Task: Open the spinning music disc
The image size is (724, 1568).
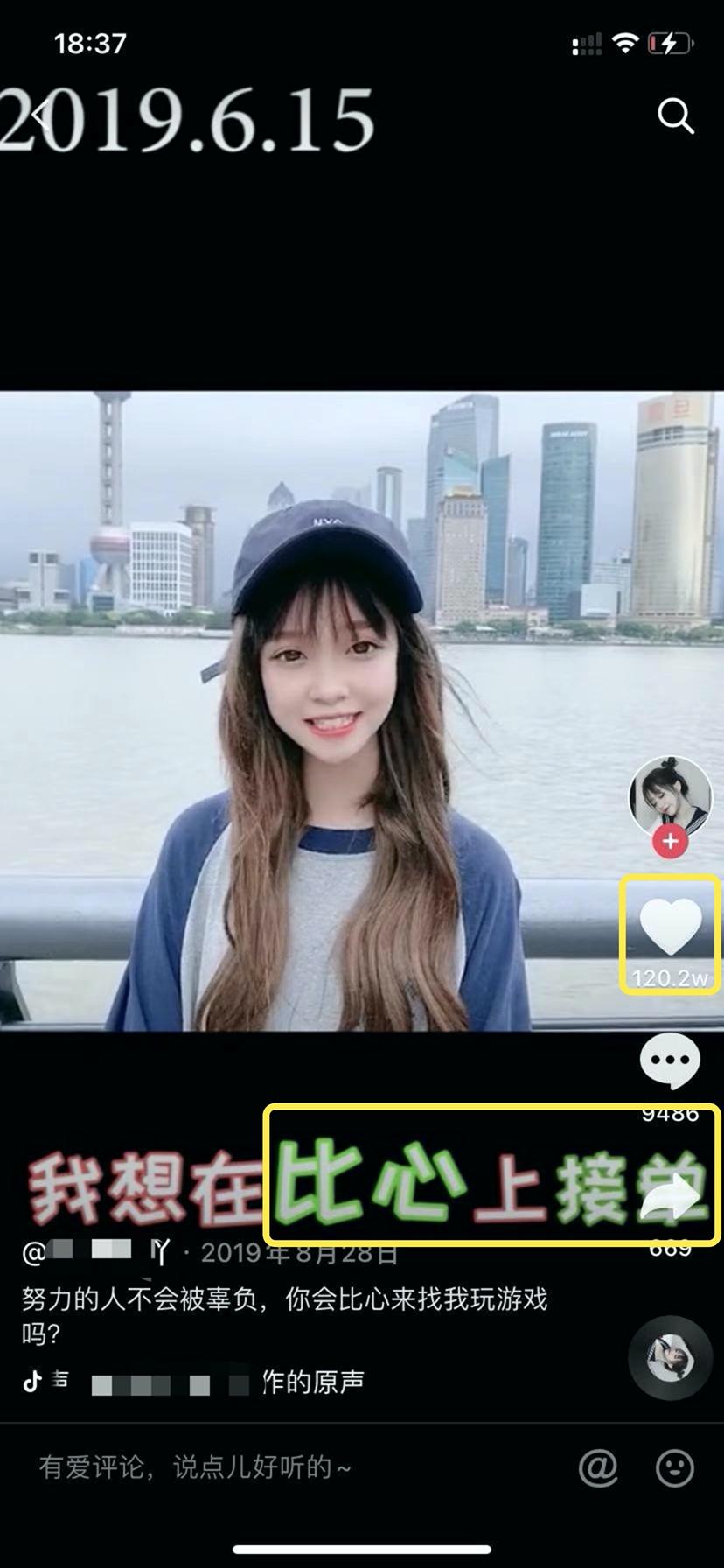Action: click(672, 1358)
